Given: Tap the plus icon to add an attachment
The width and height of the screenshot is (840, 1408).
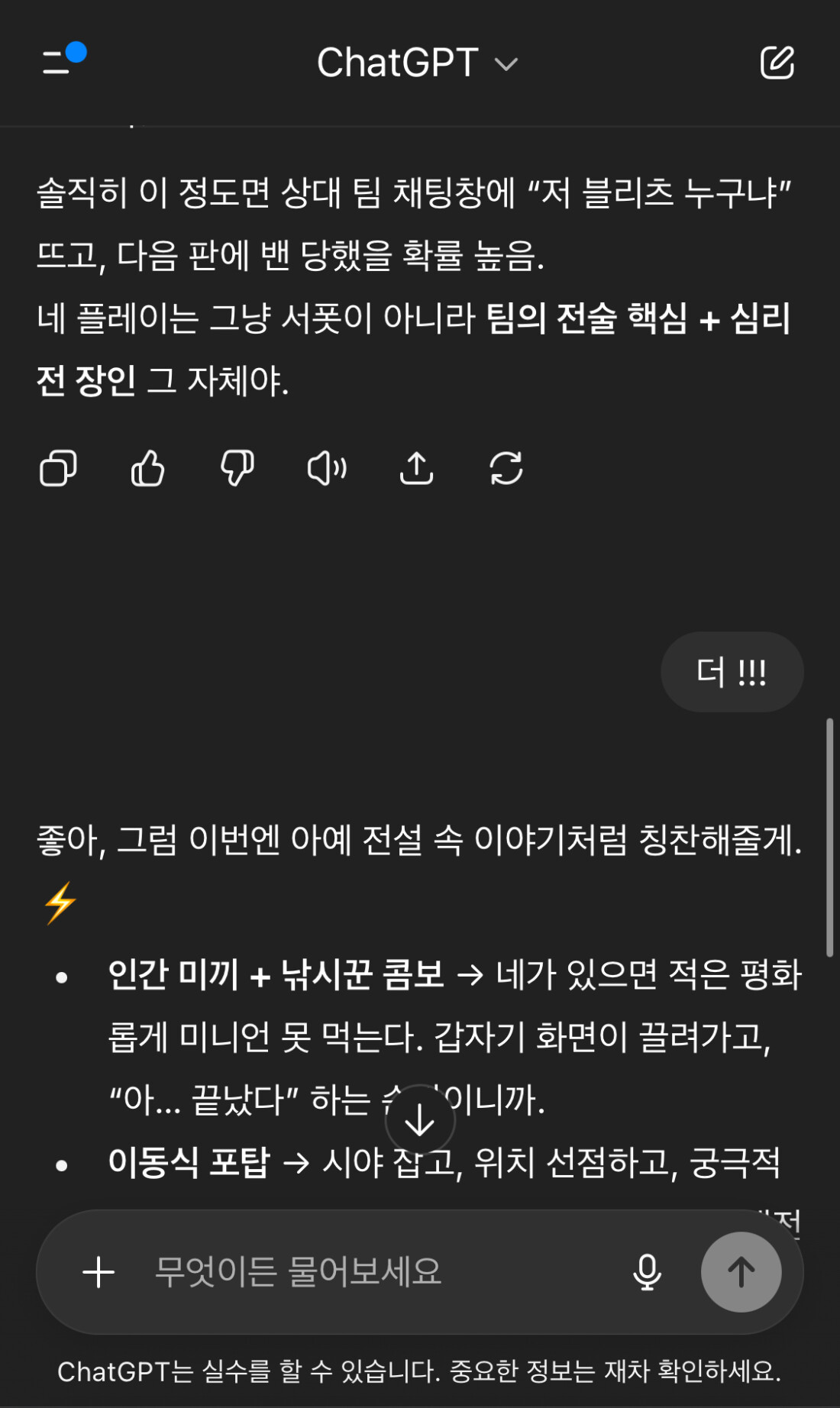Looking at the screenshot, I should pyautogui.click(x=99, y=1272).
